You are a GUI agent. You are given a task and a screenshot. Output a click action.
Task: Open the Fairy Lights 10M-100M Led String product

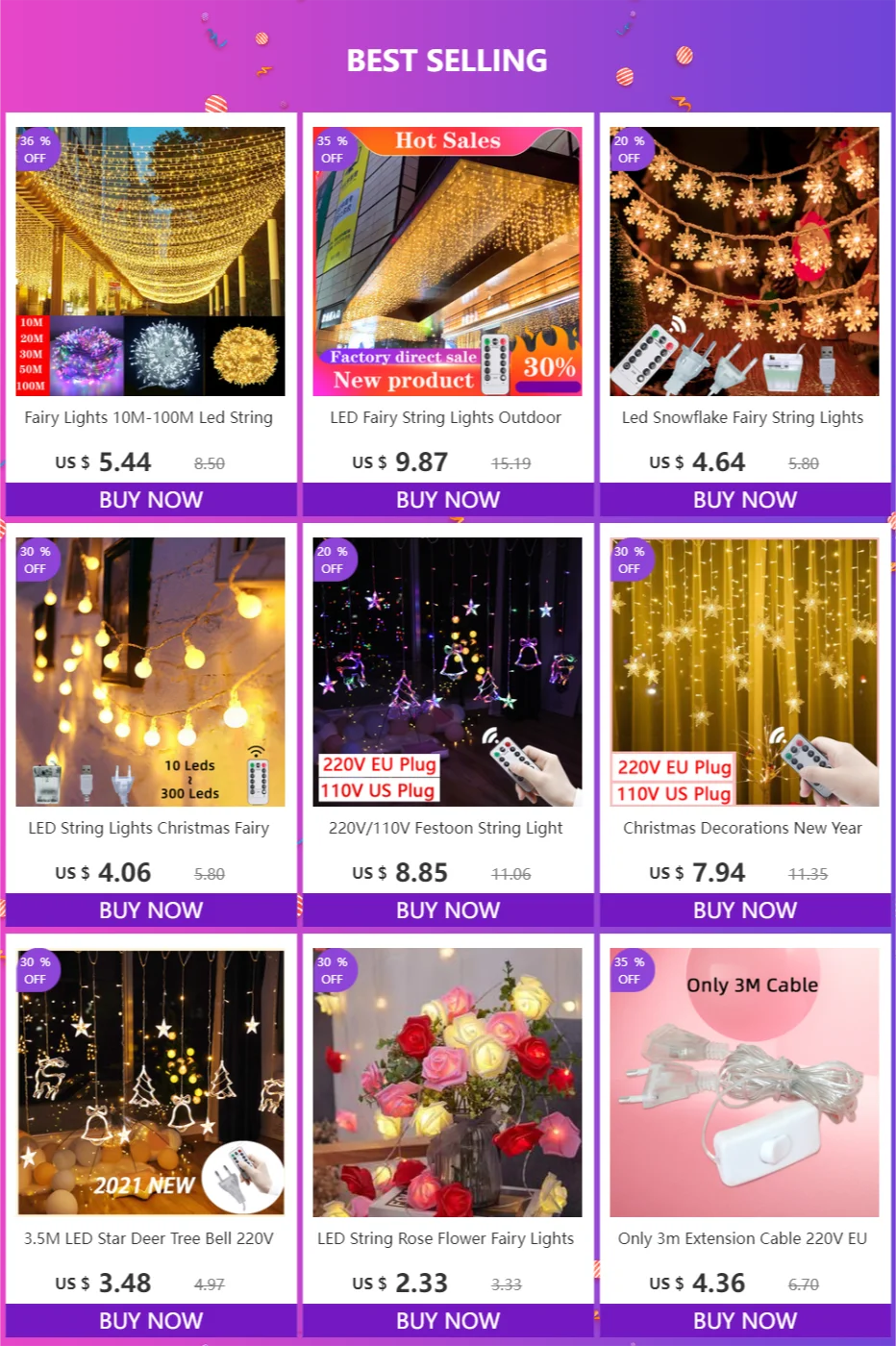[x=150, y=262]
